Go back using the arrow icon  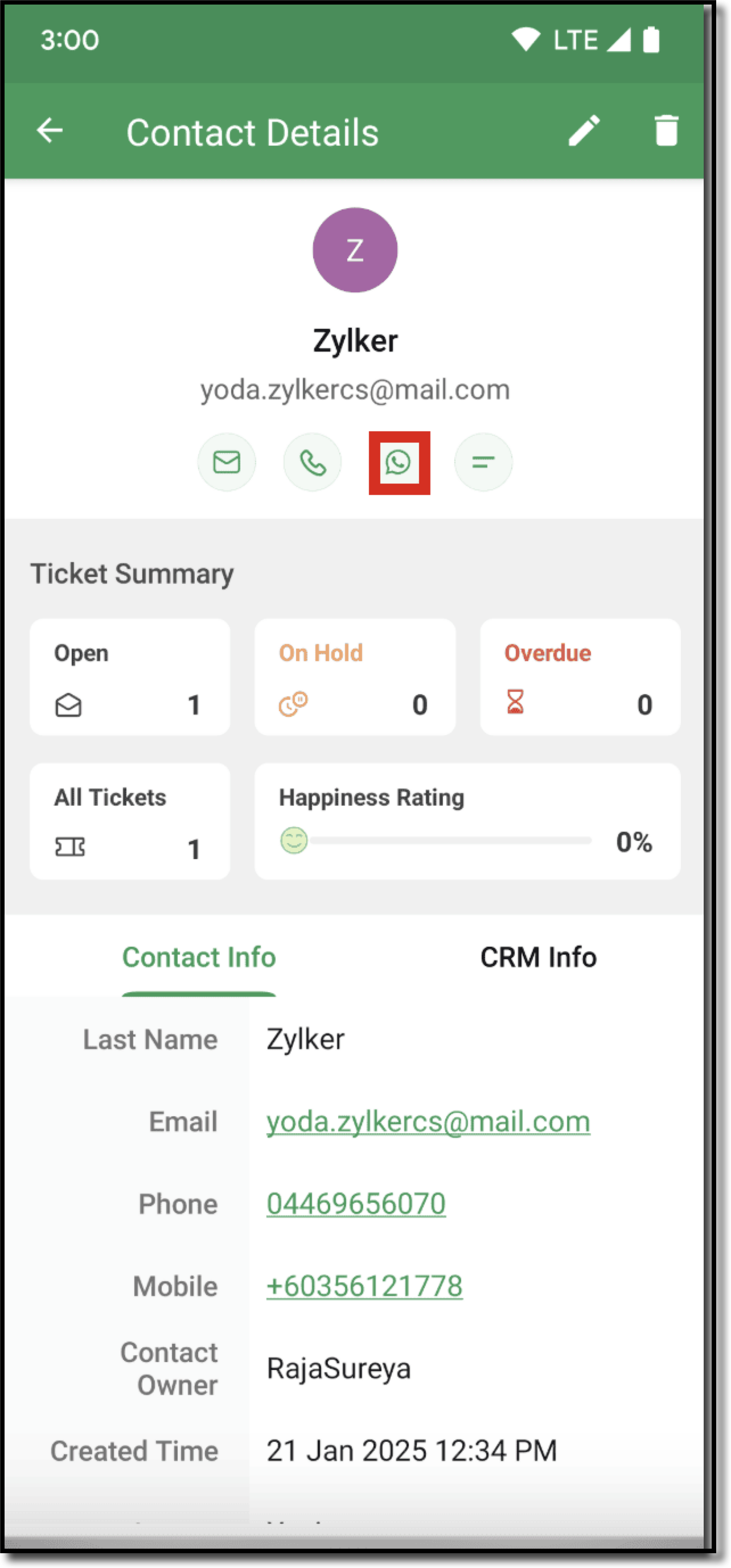[50, 131]
